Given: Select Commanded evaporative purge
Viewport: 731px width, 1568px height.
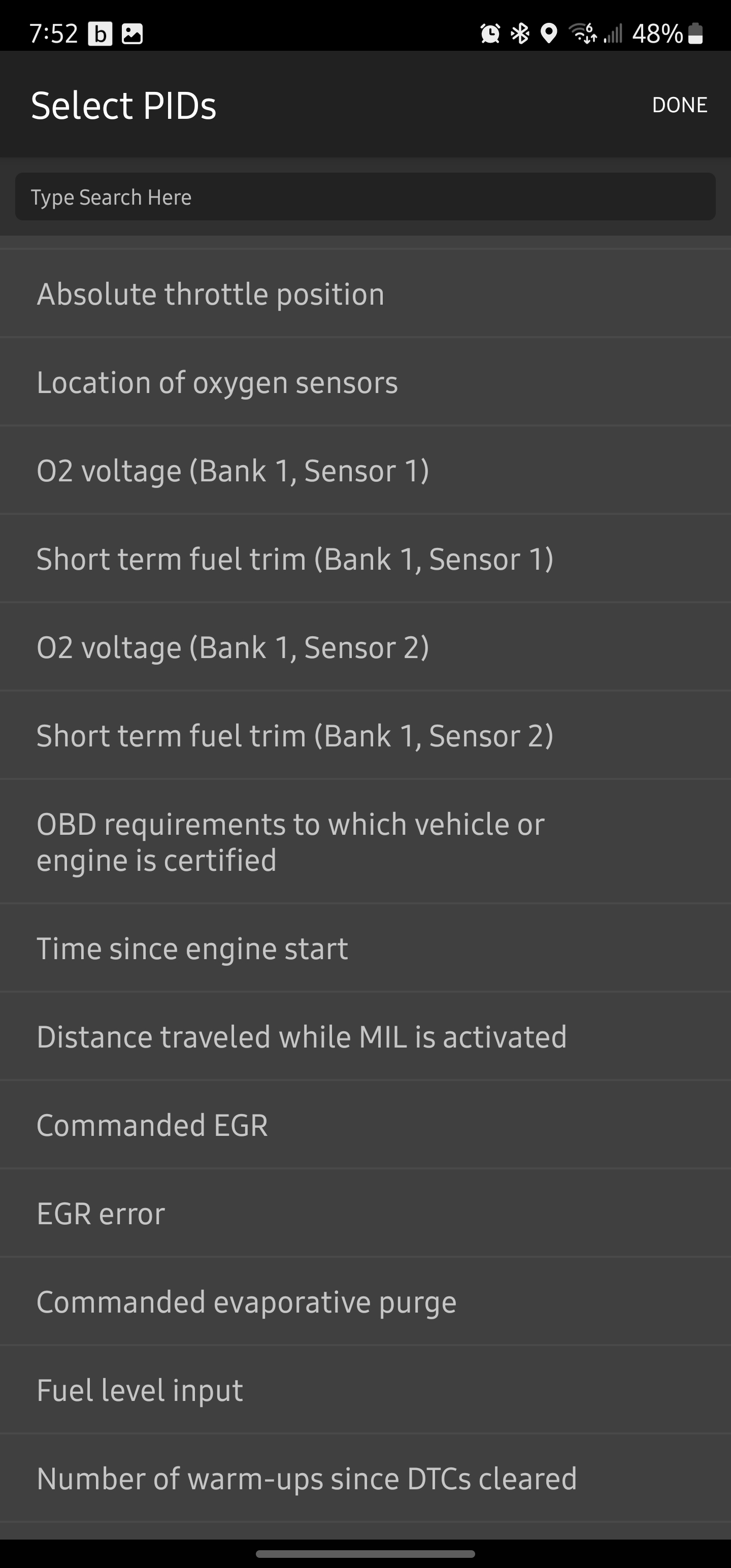Looking at the screenshot, I should click(x=365, y=1302).
